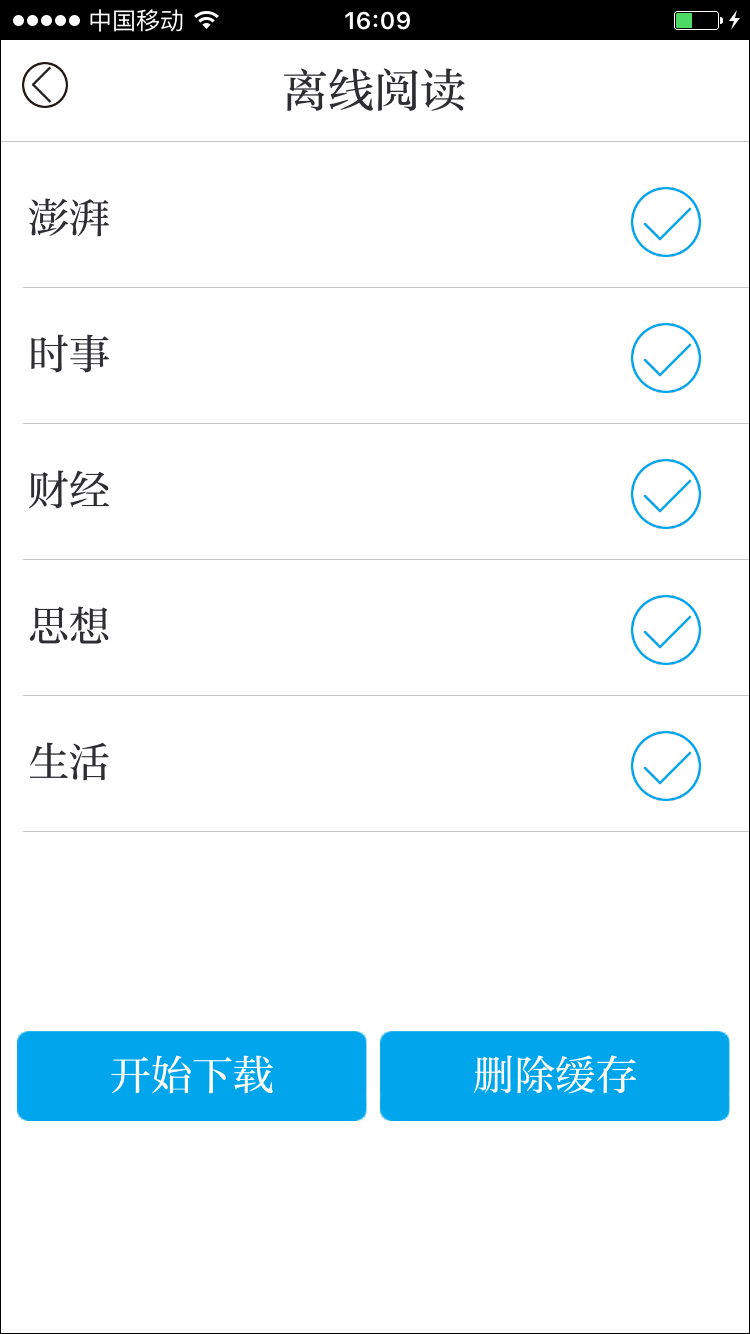Tap the 16:09 clock display
Image resolution: width=750 pixels, height=1334 pixels.
pyautogui.click(x=375, y=18)
